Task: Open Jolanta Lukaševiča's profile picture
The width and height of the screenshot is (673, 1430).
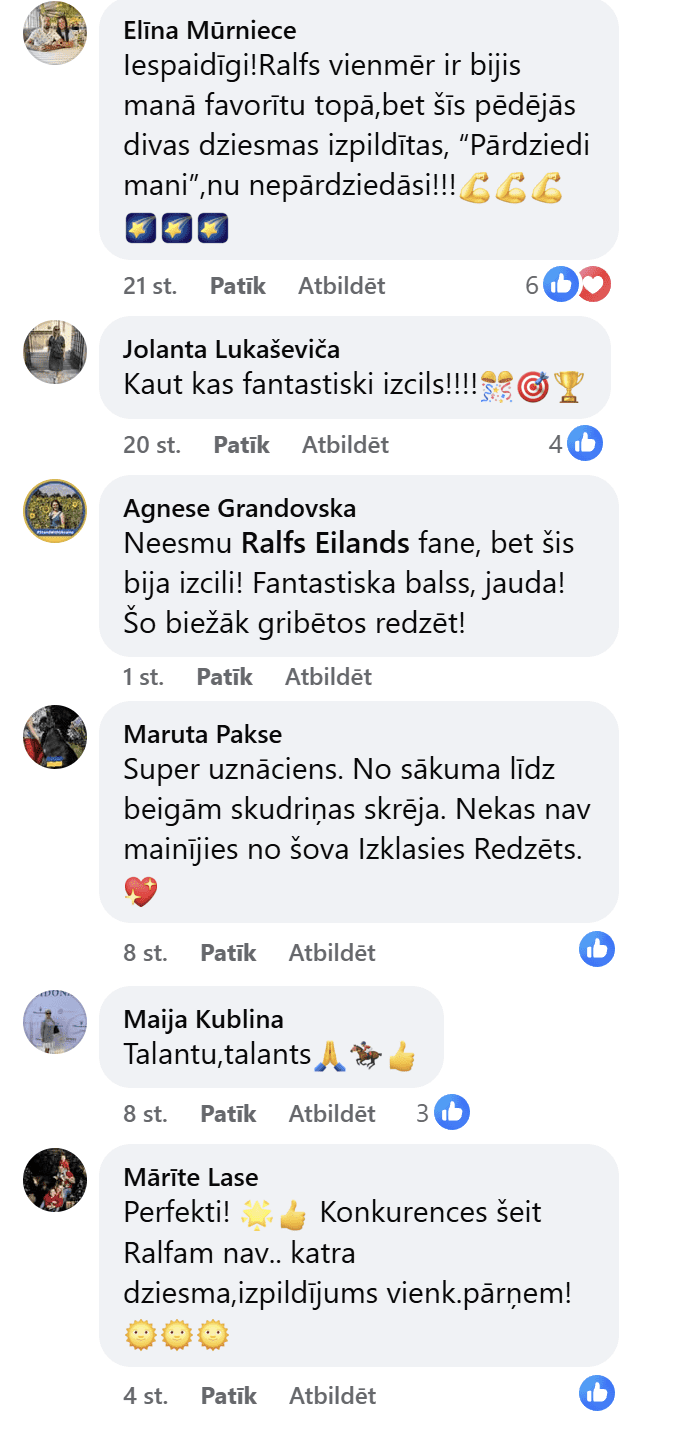Action: click(55, 352)
